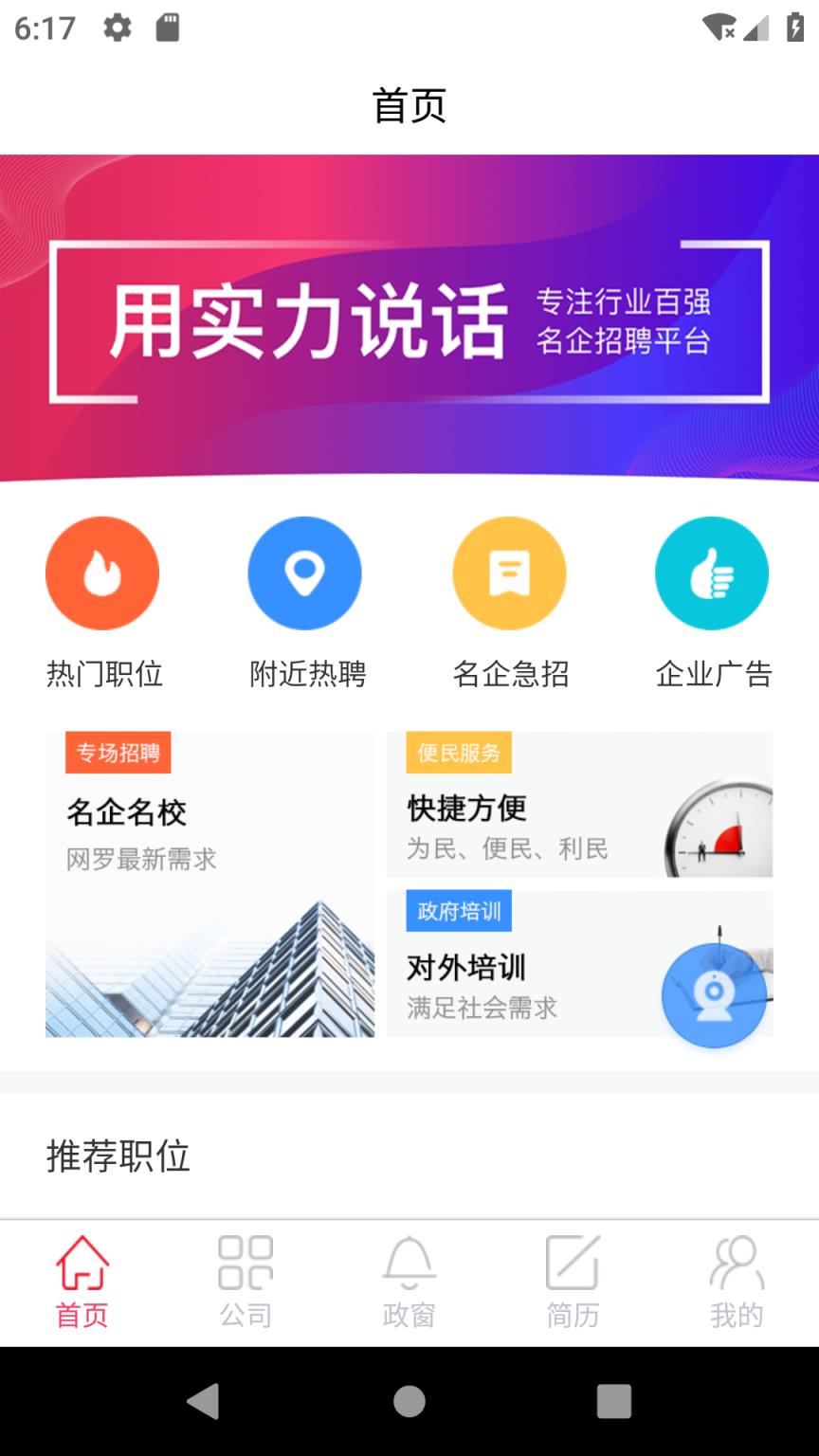The width and height of the screenshot is (819, 1456).
Task: Click the 推荐职位 section header
Action: click(x=117, y=1156)
